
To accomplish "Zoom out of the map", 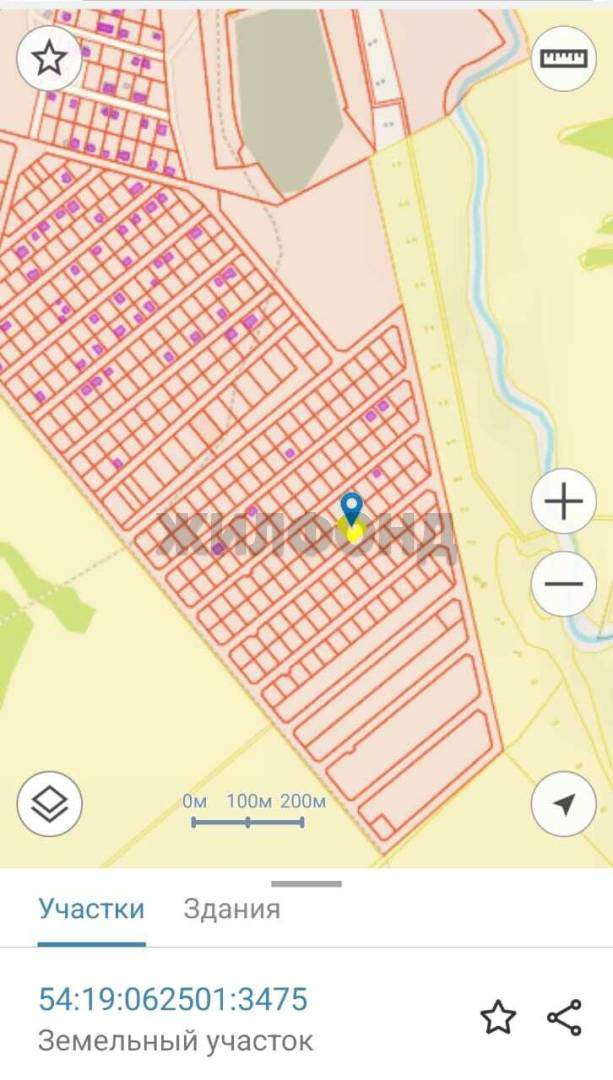I will tap(564, 584).
